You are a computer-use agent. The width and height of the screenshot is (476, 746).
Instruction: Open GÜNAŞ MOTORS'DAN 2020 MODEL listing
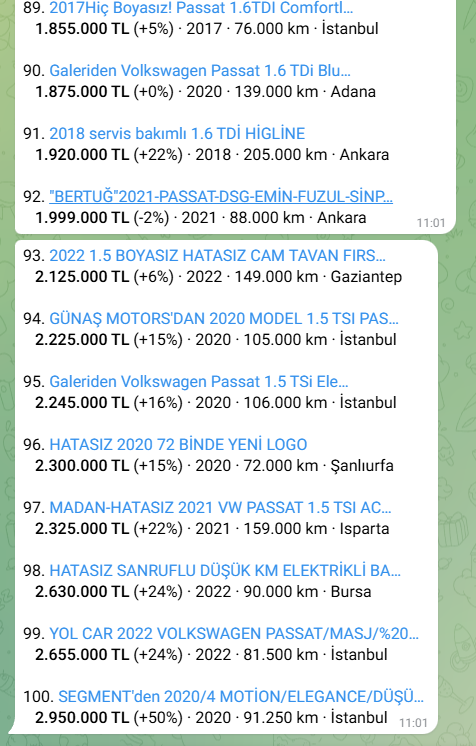pos(224,318)
